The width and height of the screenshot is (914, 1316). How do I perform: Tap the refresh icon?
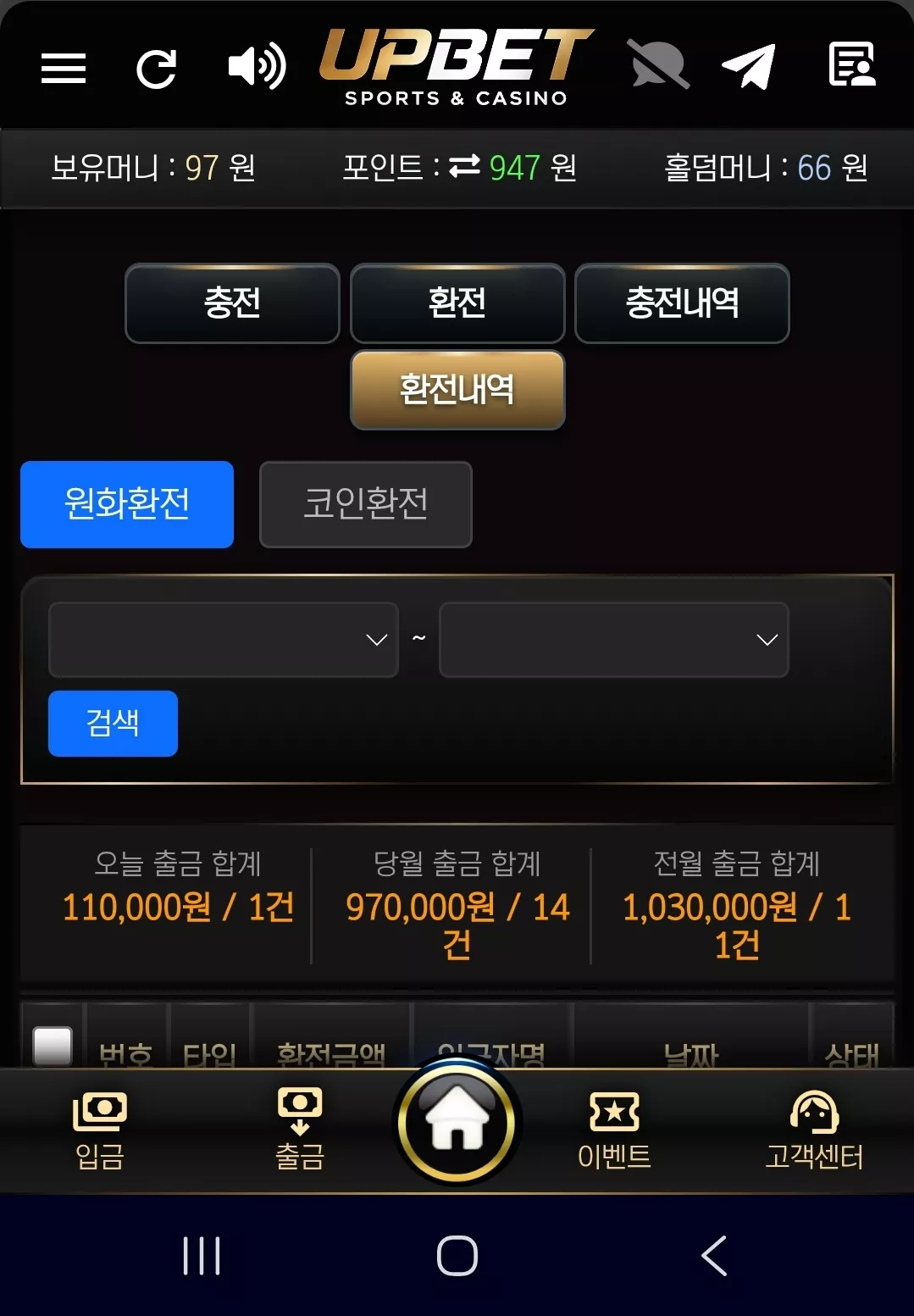157,69
